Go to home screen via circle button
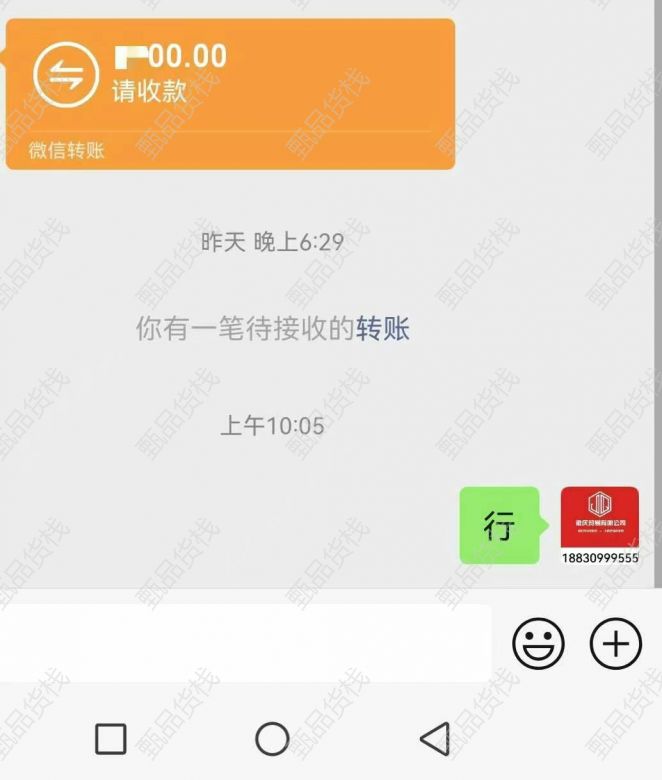662x780 pixels. pos(272,739)
